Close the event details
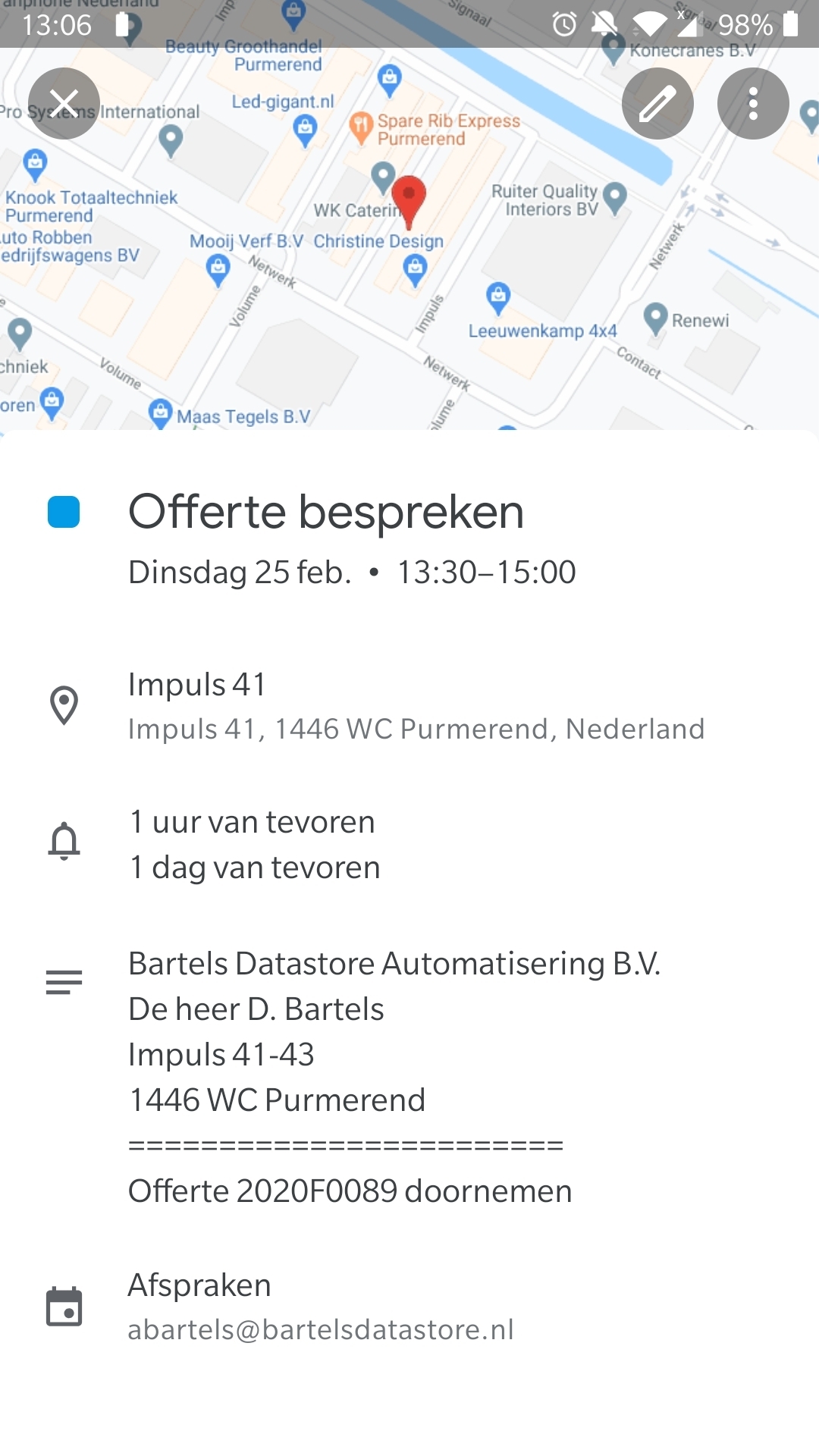 [x=64, y=103]
